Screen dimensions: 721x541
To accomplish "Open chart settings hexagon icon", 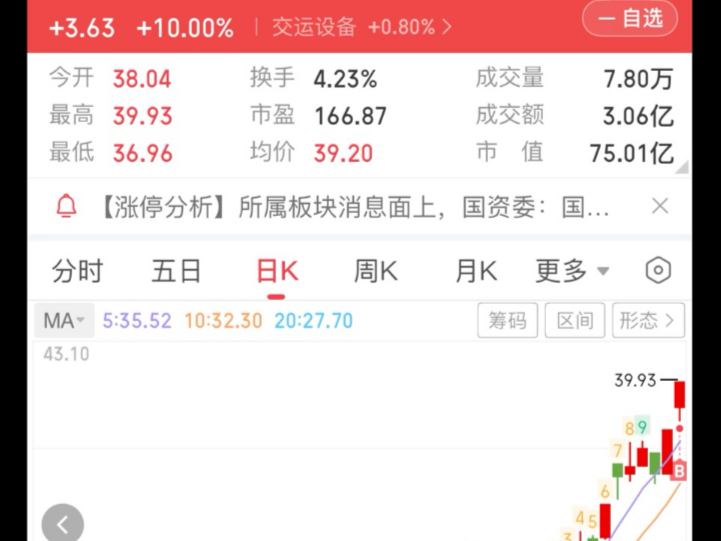I will pos(657,271).
